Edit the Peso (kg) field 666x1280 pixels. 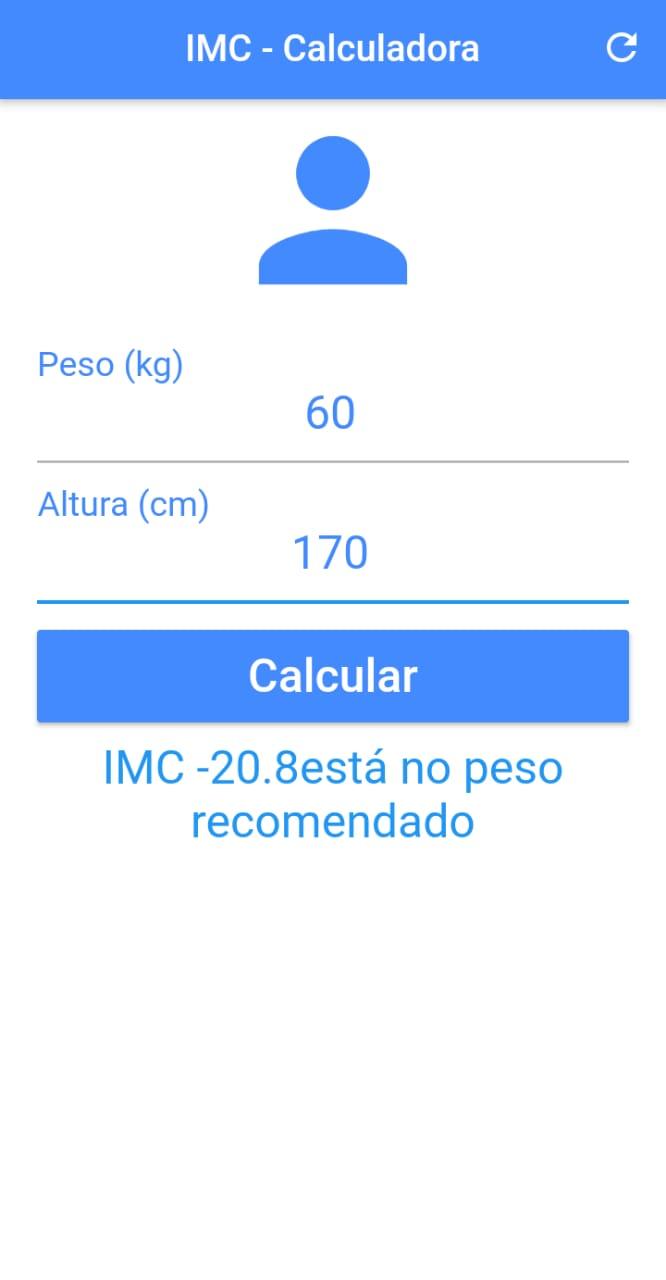332,414
